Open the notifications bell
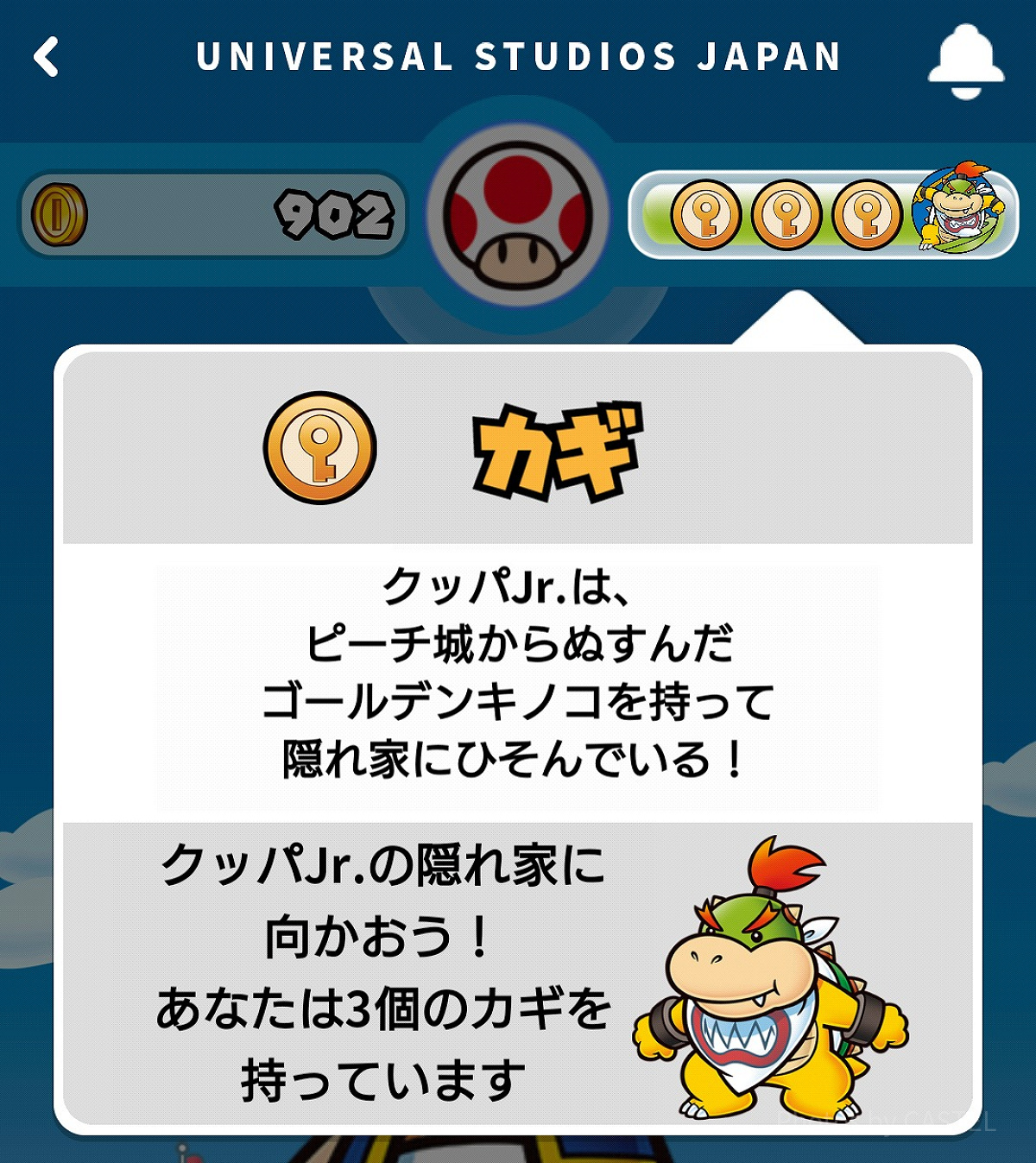The image size is (1036, 1163). tap(965, 60)
